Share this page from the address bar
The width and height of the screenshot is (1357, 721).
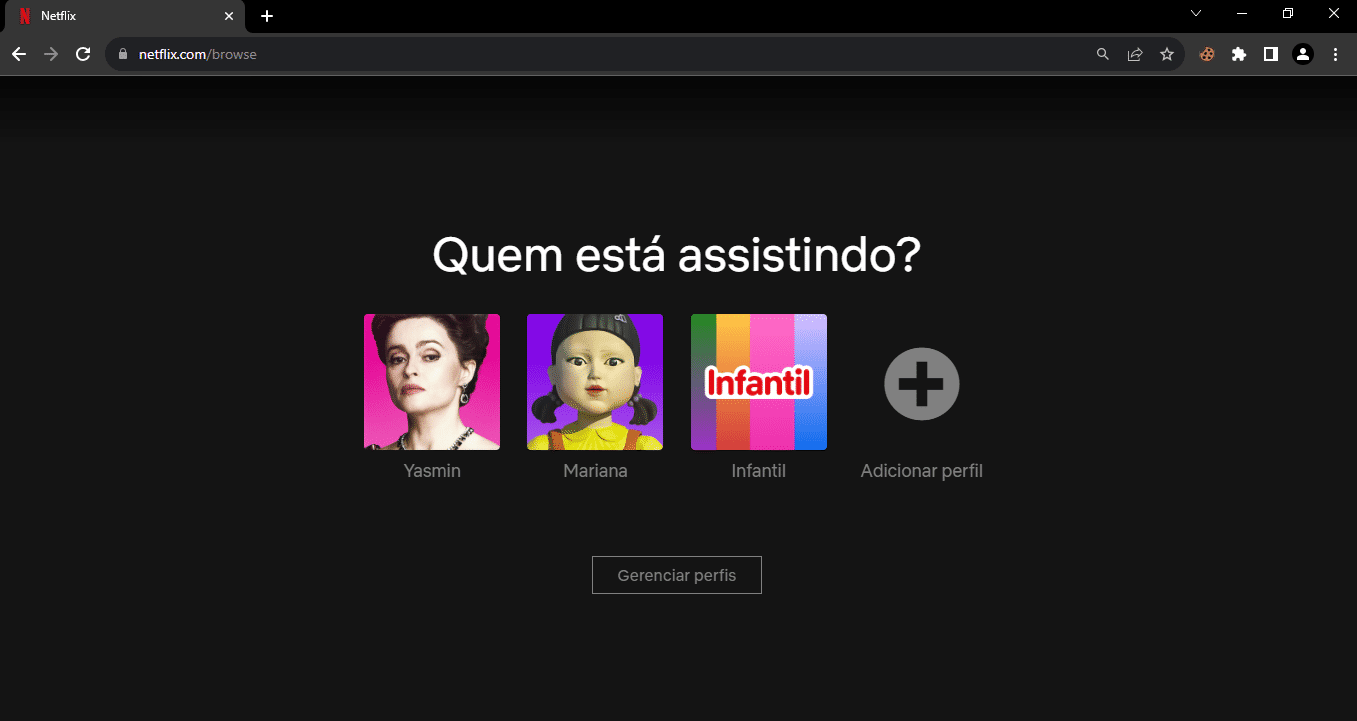pyautogui.click(x=1135, y=54)
